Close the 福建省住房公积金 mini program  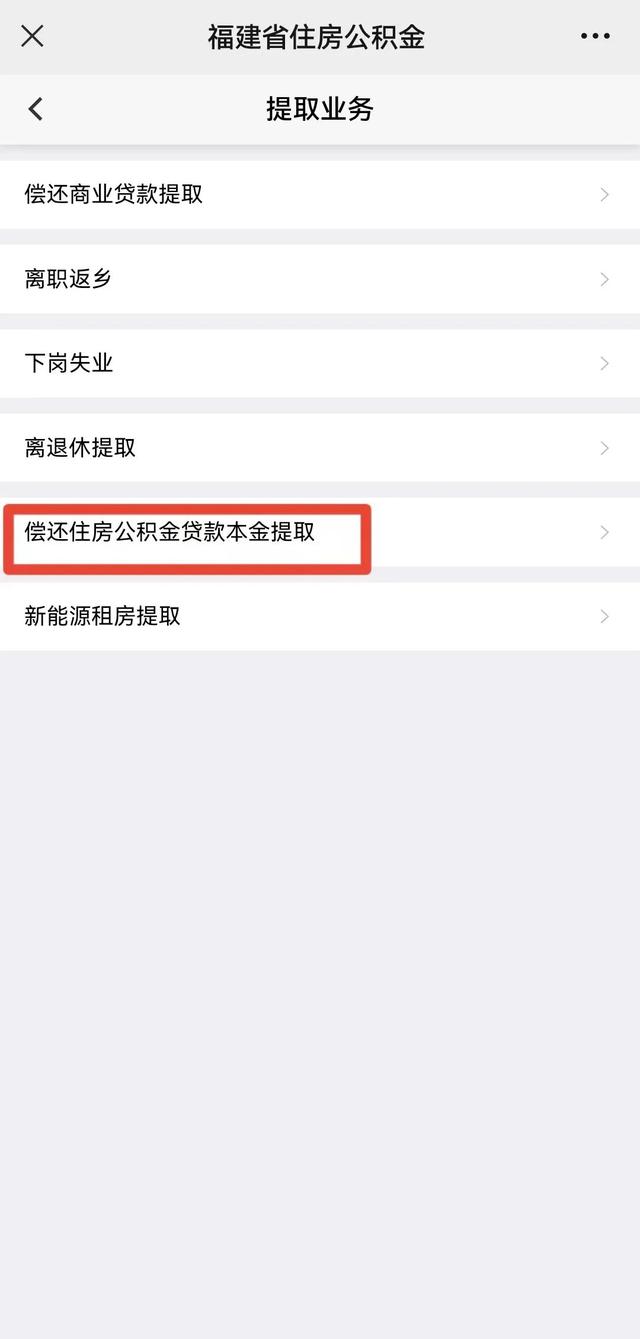32,37
